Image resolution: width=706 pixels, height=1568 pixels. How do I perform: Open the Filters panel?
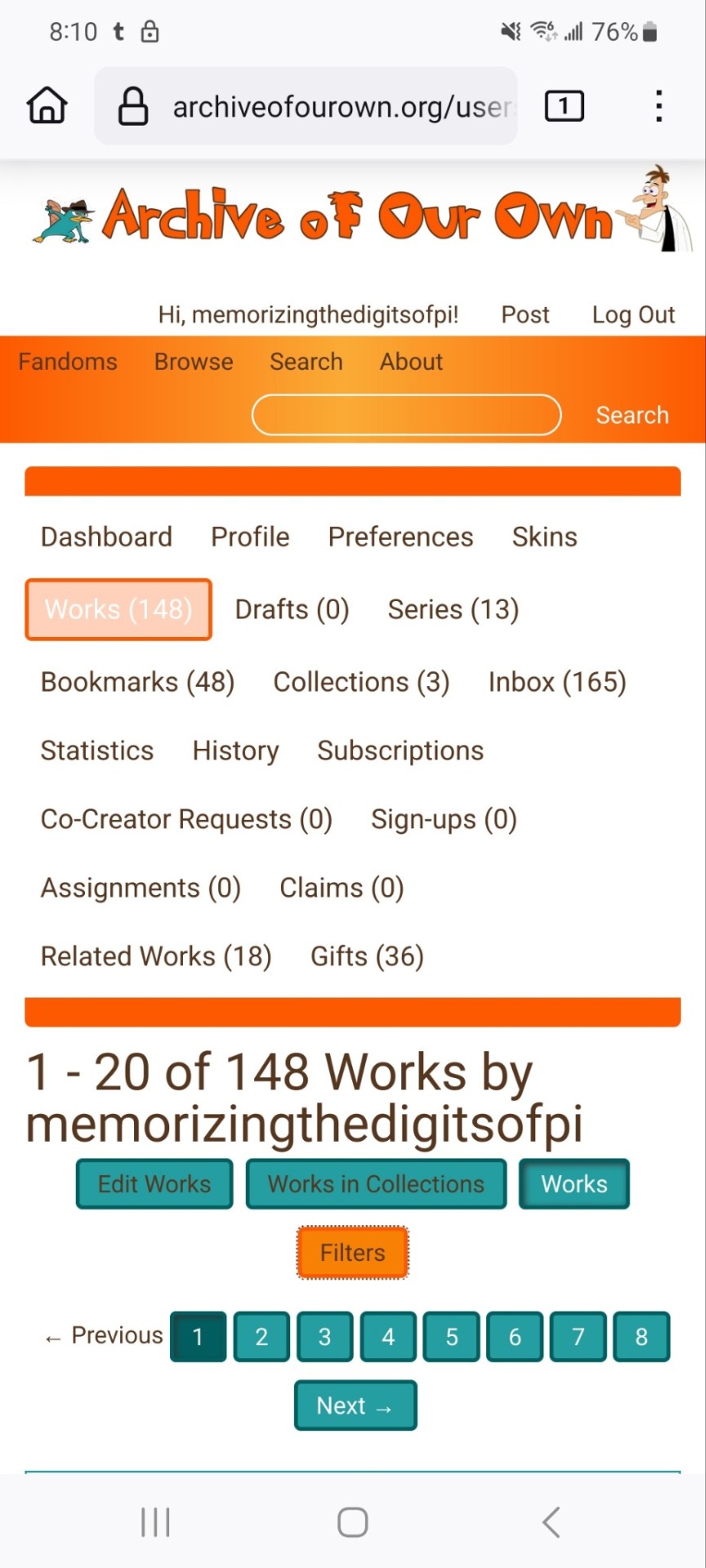(x=352, y=1253)
